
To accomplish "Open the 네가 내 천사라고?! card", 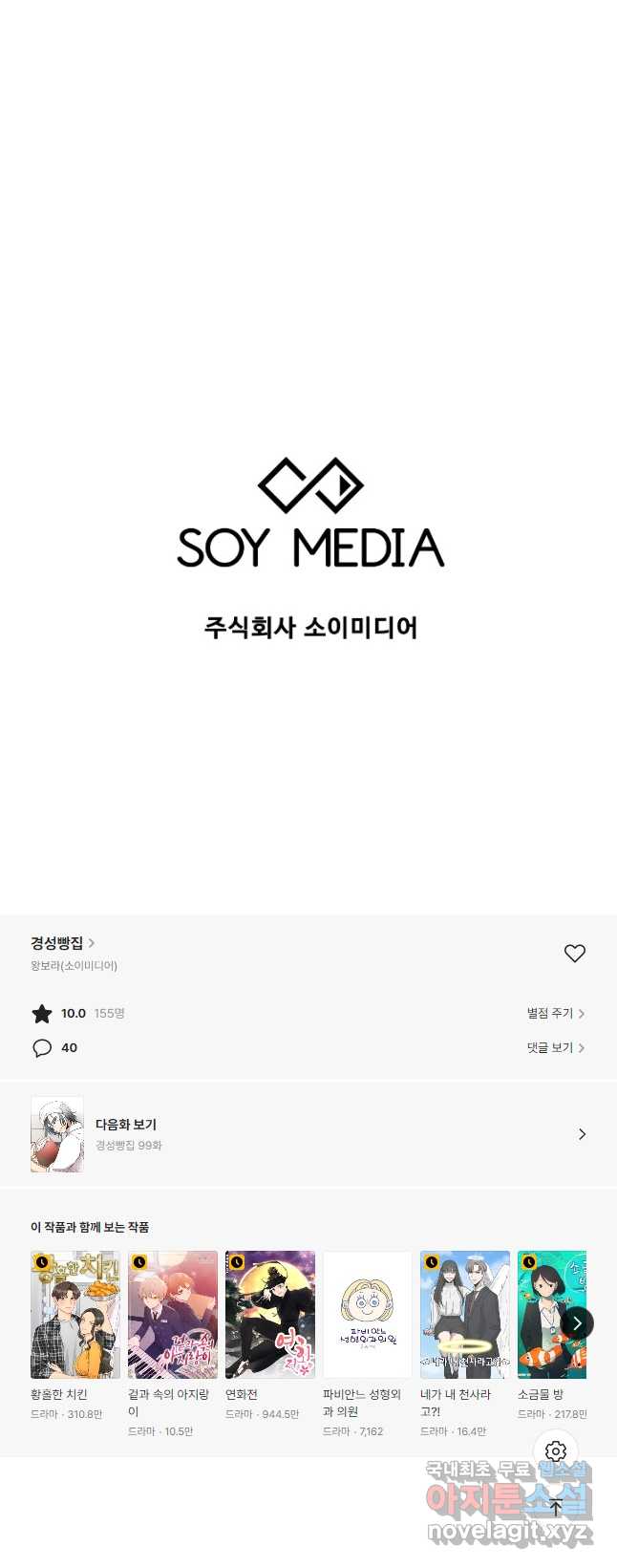I will 465,1315.
